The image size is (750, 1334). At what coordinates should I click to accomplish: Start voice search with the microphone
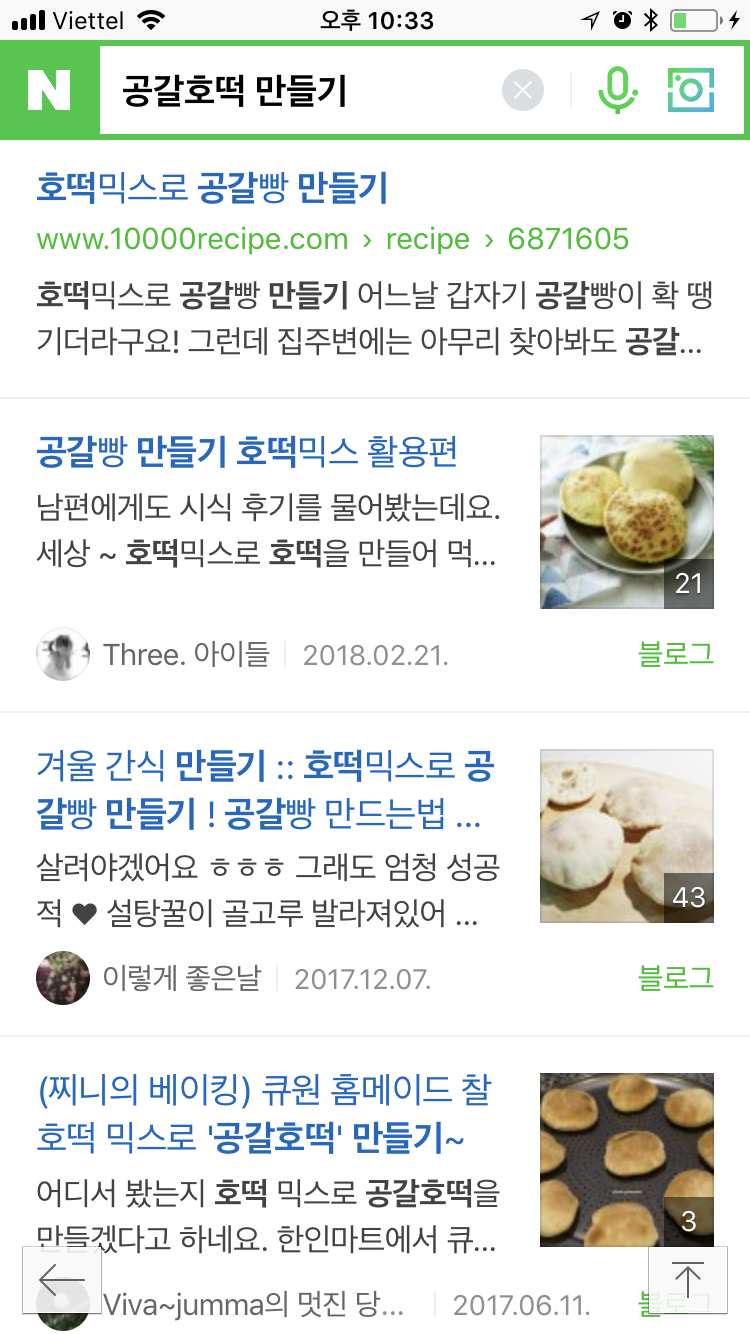[617, 91]
